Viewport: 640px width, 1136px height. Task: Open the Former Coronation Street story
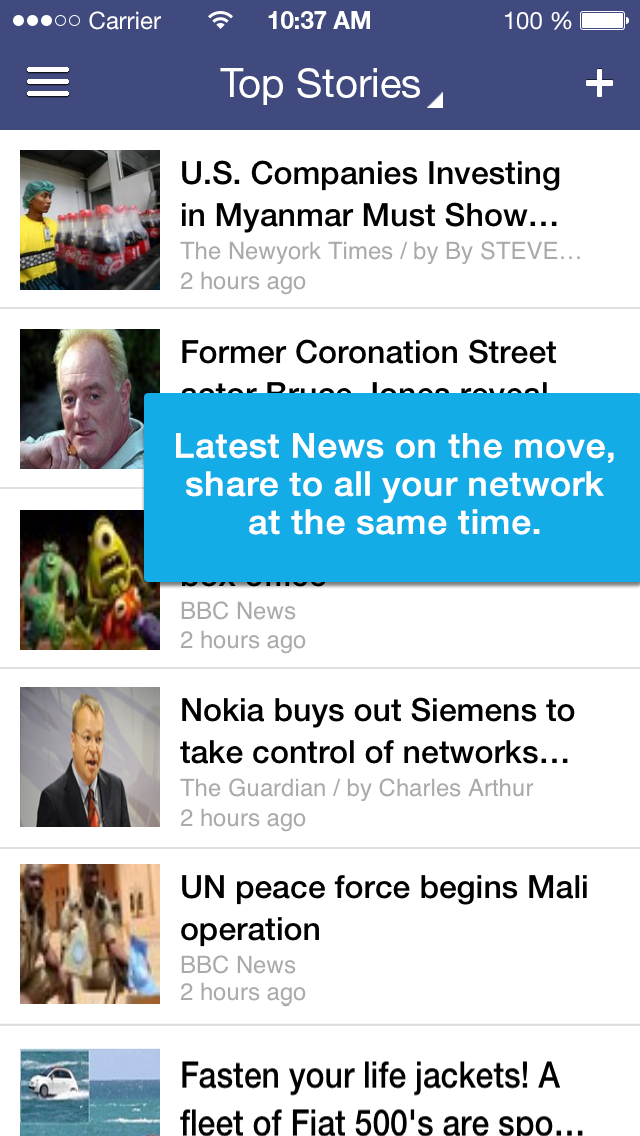pyautogui.click(x=368, y=353)
